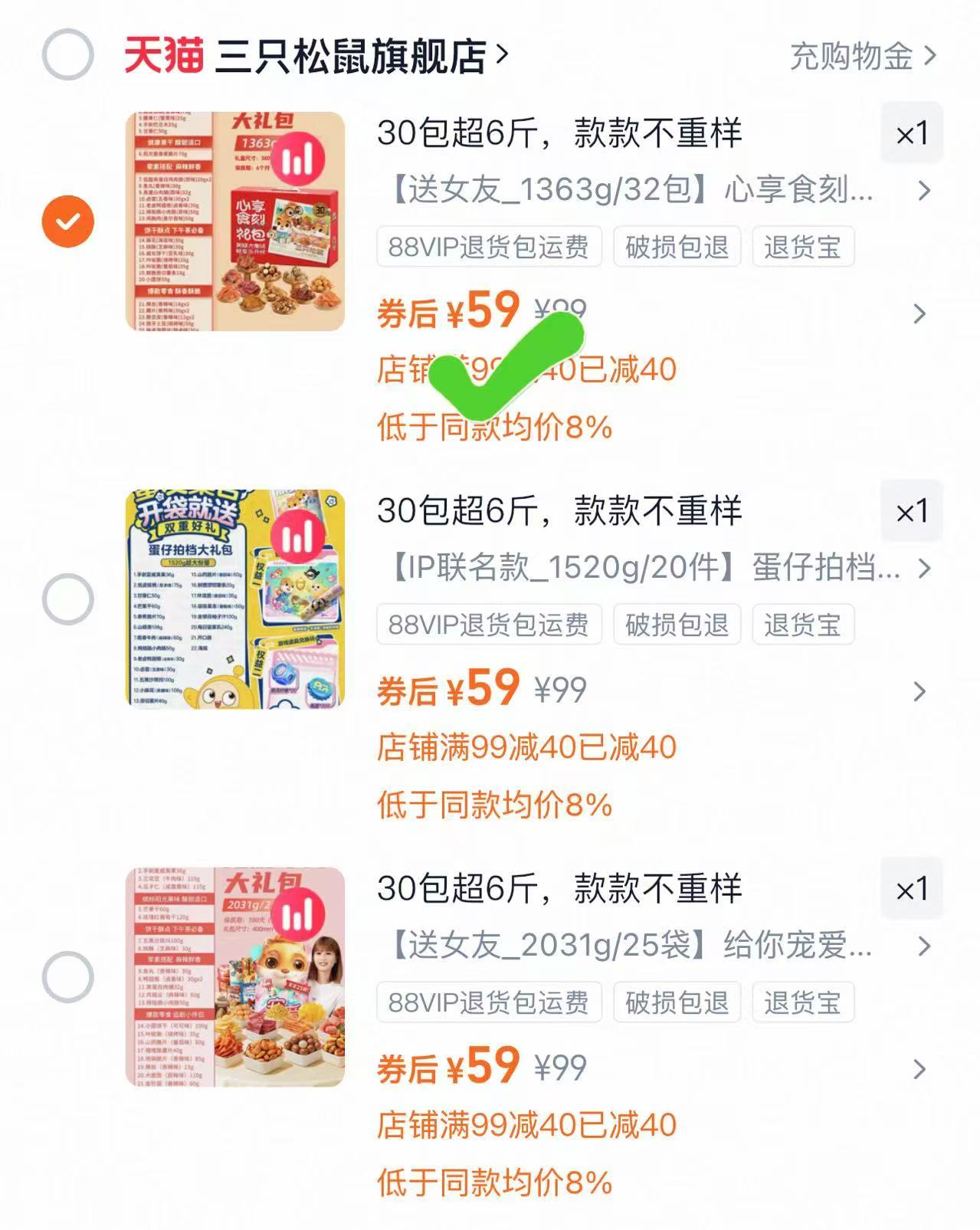Click the 退货宝 tag on second product
The height and width of the screenshot is (1230, 980).
[802, 624]
